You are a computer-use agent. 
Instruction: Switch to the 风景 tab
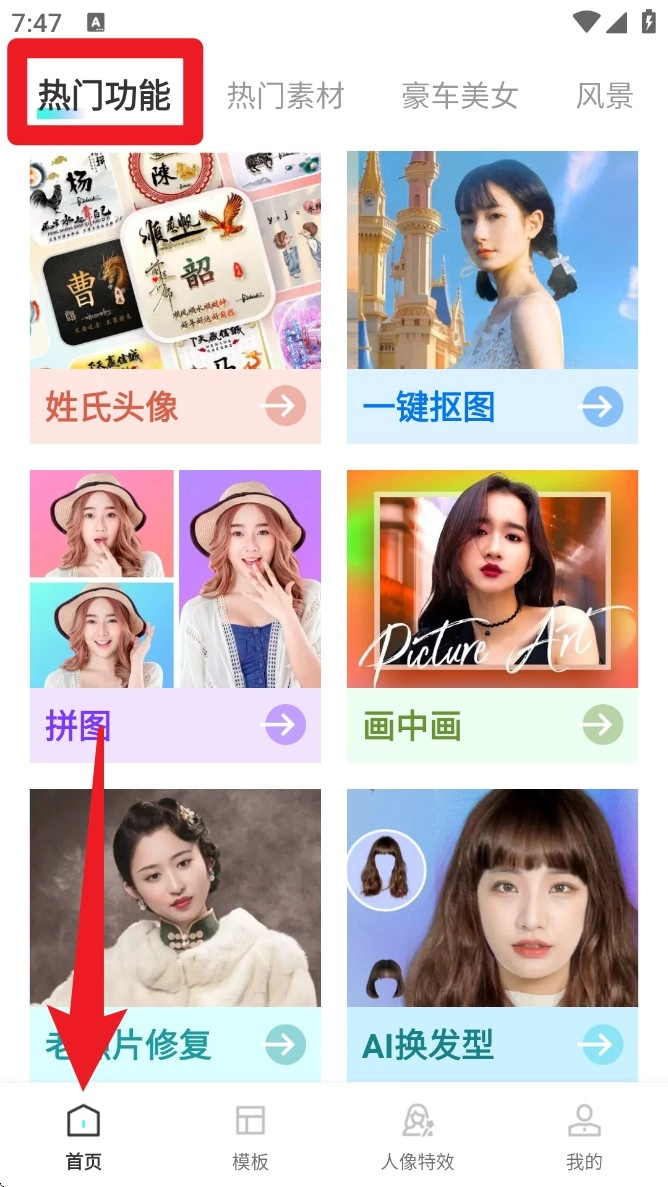click(x=605, y=96)
